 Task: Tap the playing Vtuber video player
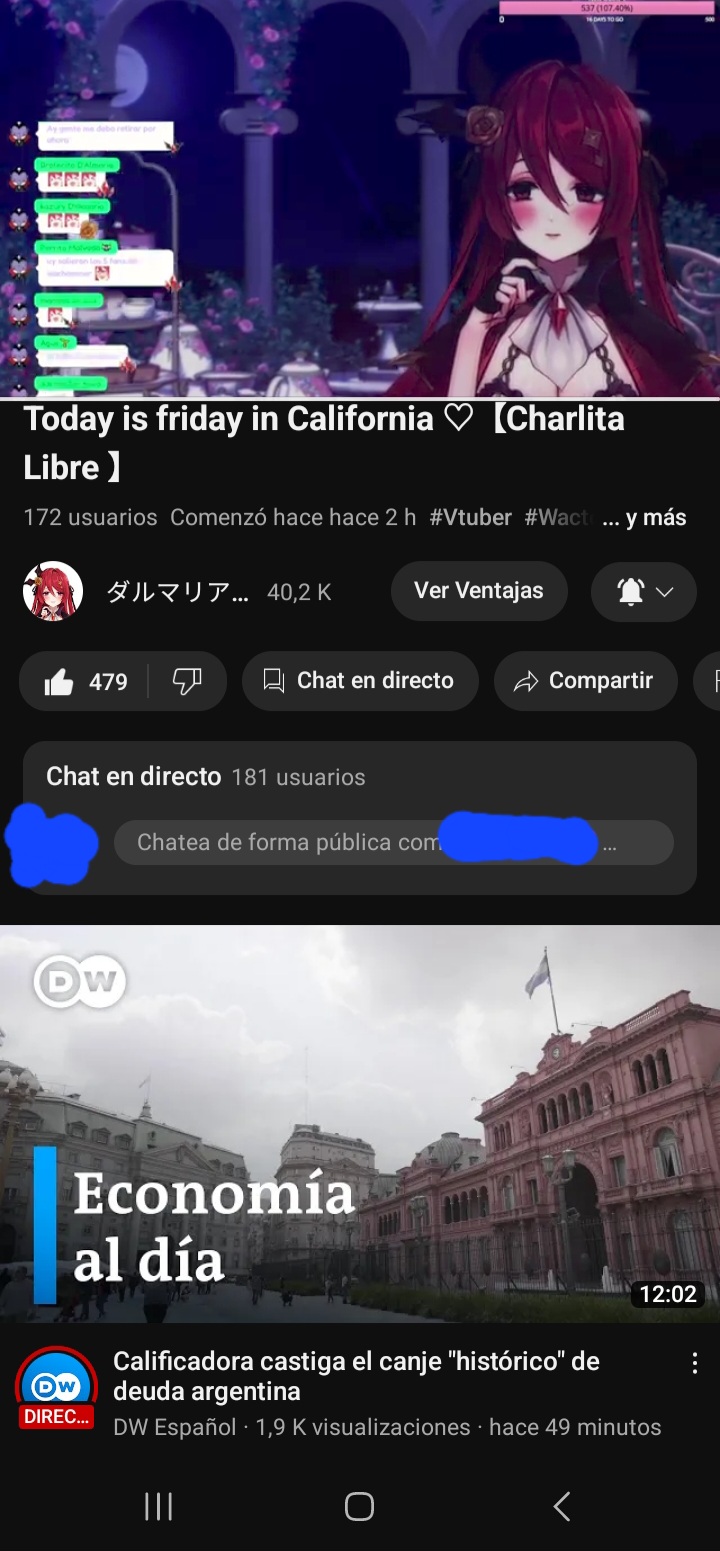pyautogui.click(x=360, y=199)
